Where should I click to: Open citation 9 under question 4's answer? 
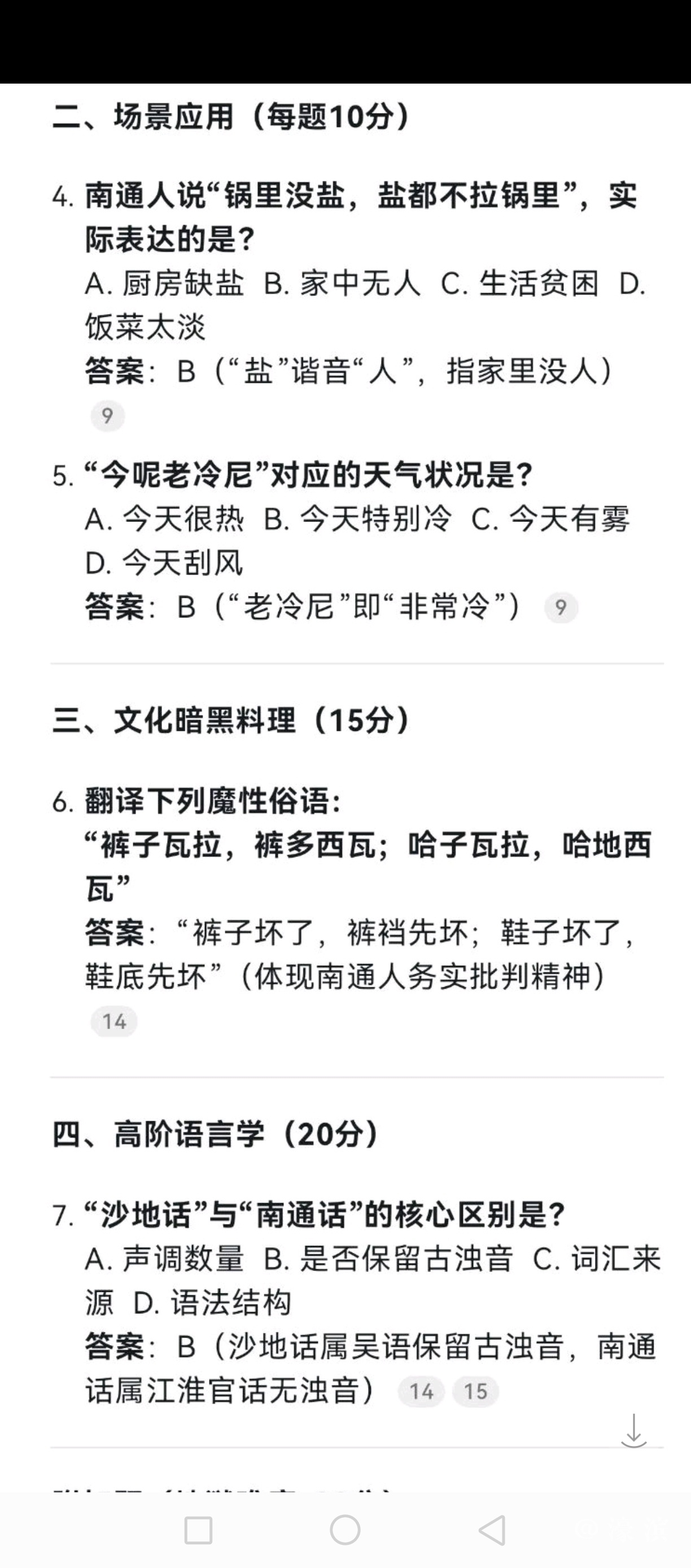(x=108, y=416)
